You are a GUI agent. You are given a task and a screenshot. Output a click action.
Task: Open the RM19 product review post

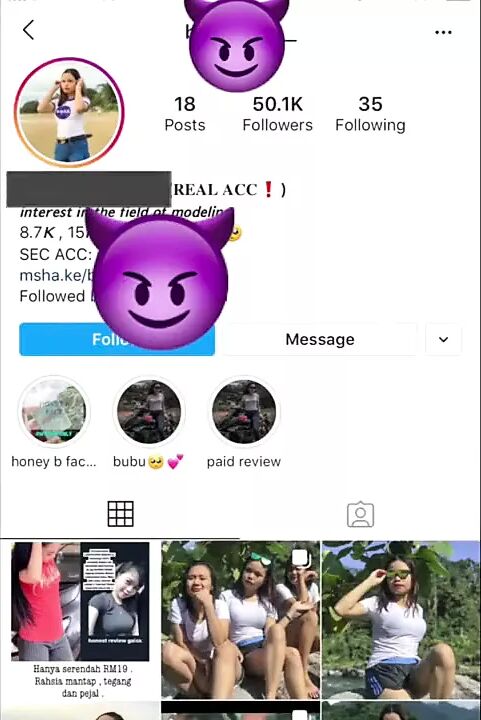(80, 620)
